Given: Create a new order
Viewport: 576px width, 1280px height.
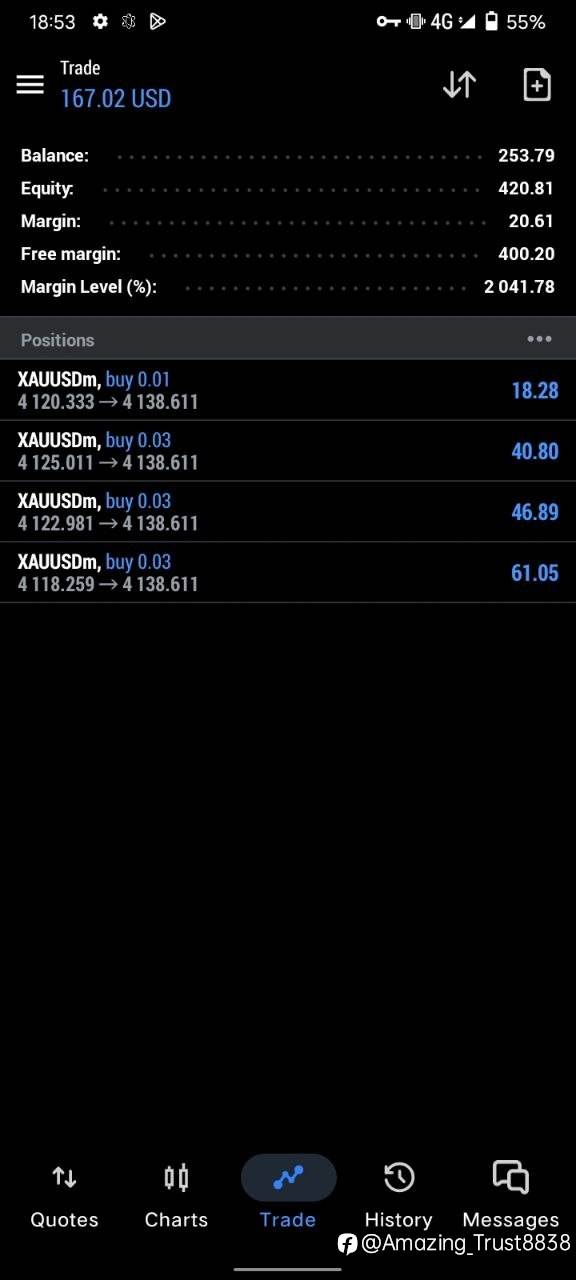Looking at the screenshot, I should 537,85.
